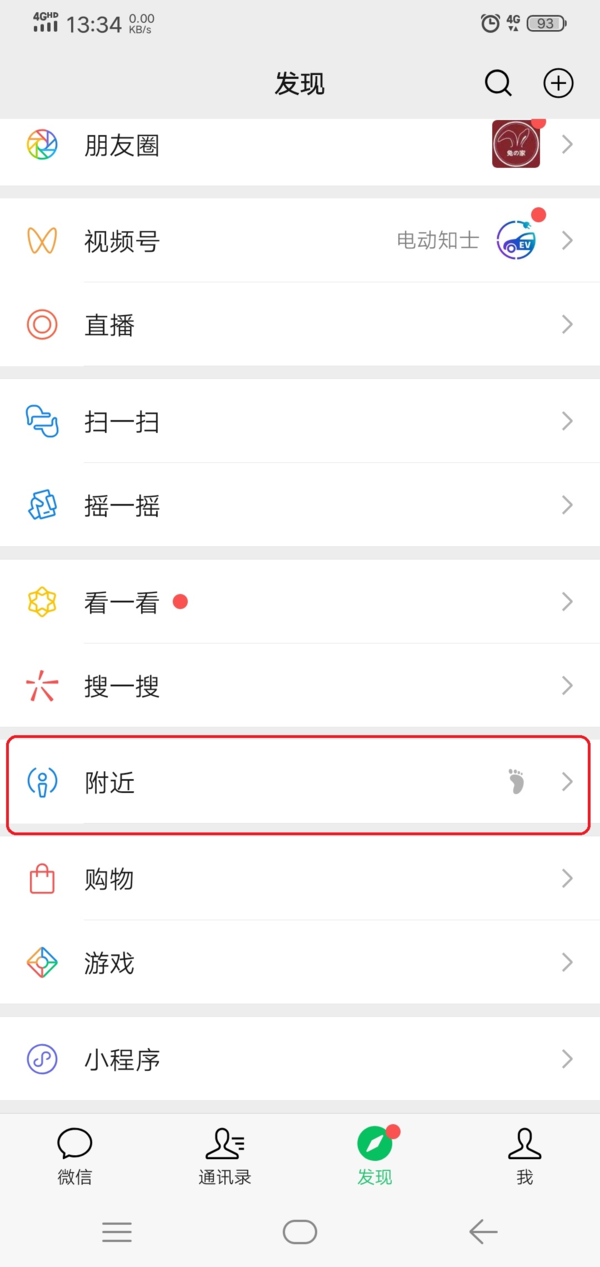Switch to the 微信 chats tab

(x=75, y=1155)
